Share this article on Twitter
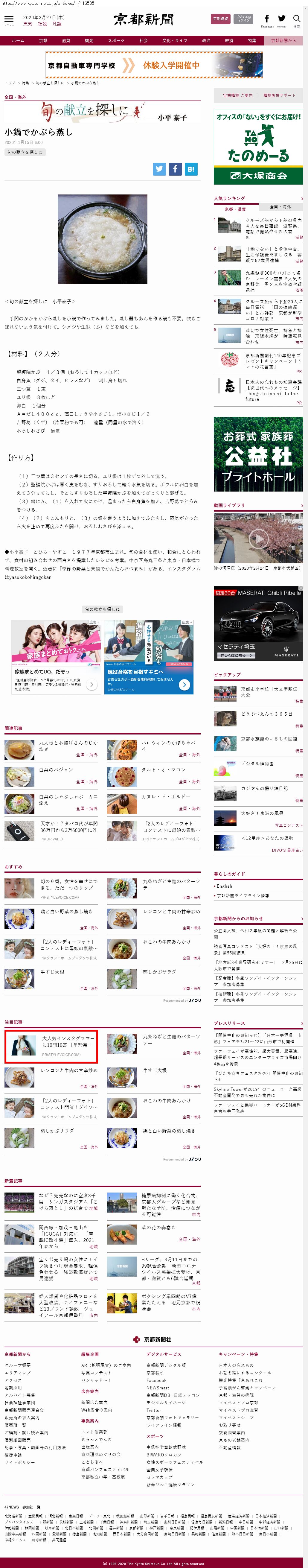 pos(159,169)
